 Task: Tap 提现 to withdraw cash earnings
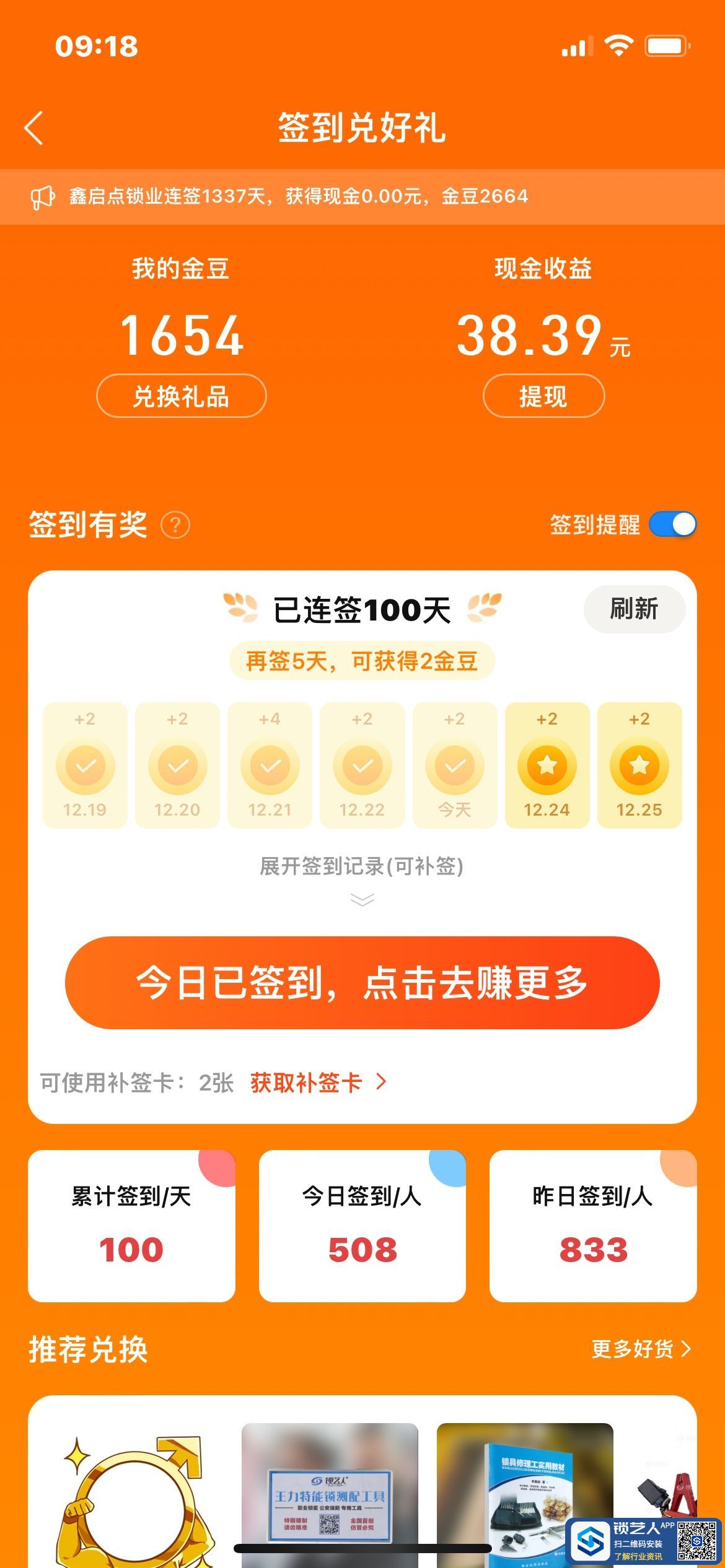coord(543,396)
